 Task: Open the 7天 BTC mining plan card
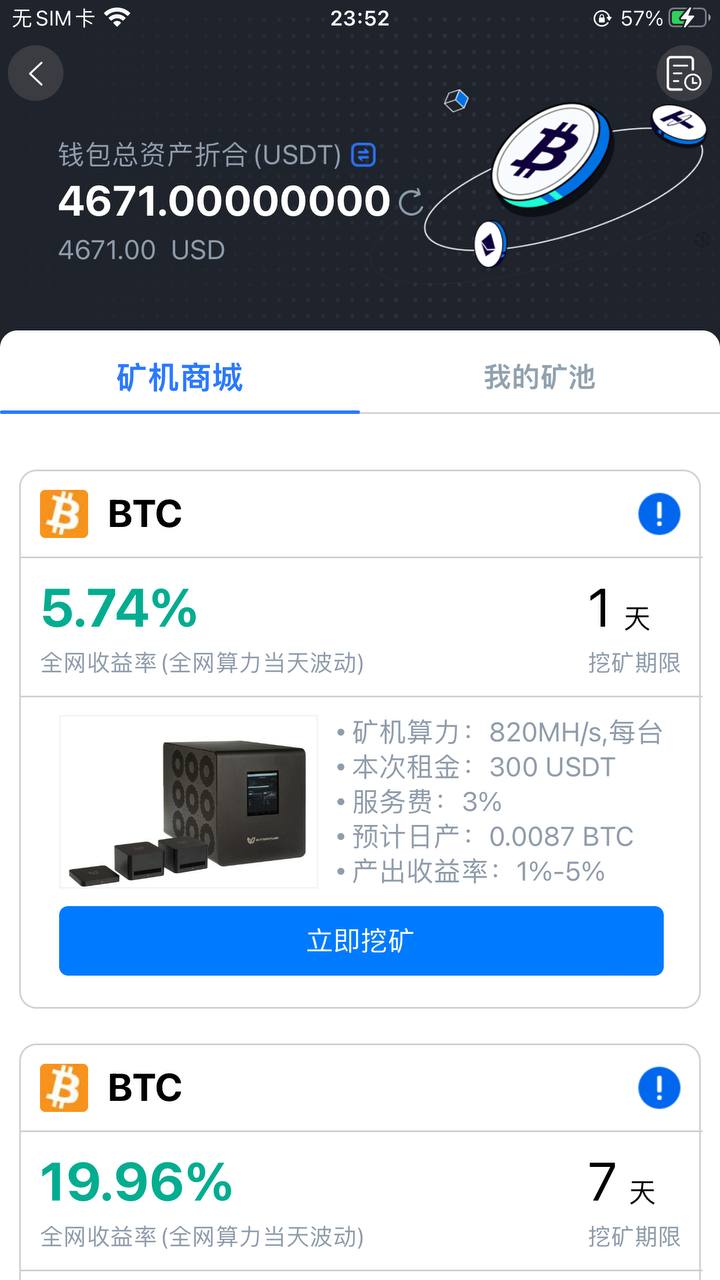point(360,1190)
